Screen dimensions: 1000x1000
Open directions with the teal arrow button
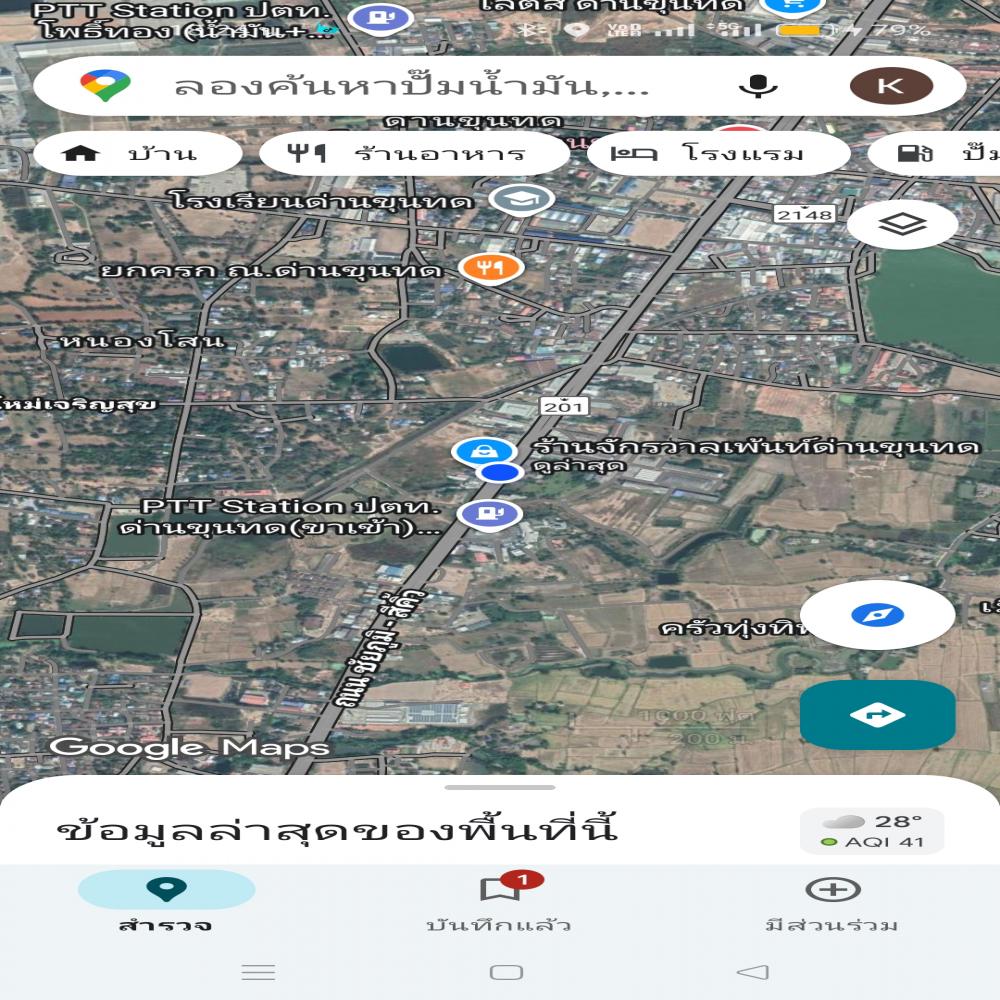877,715
